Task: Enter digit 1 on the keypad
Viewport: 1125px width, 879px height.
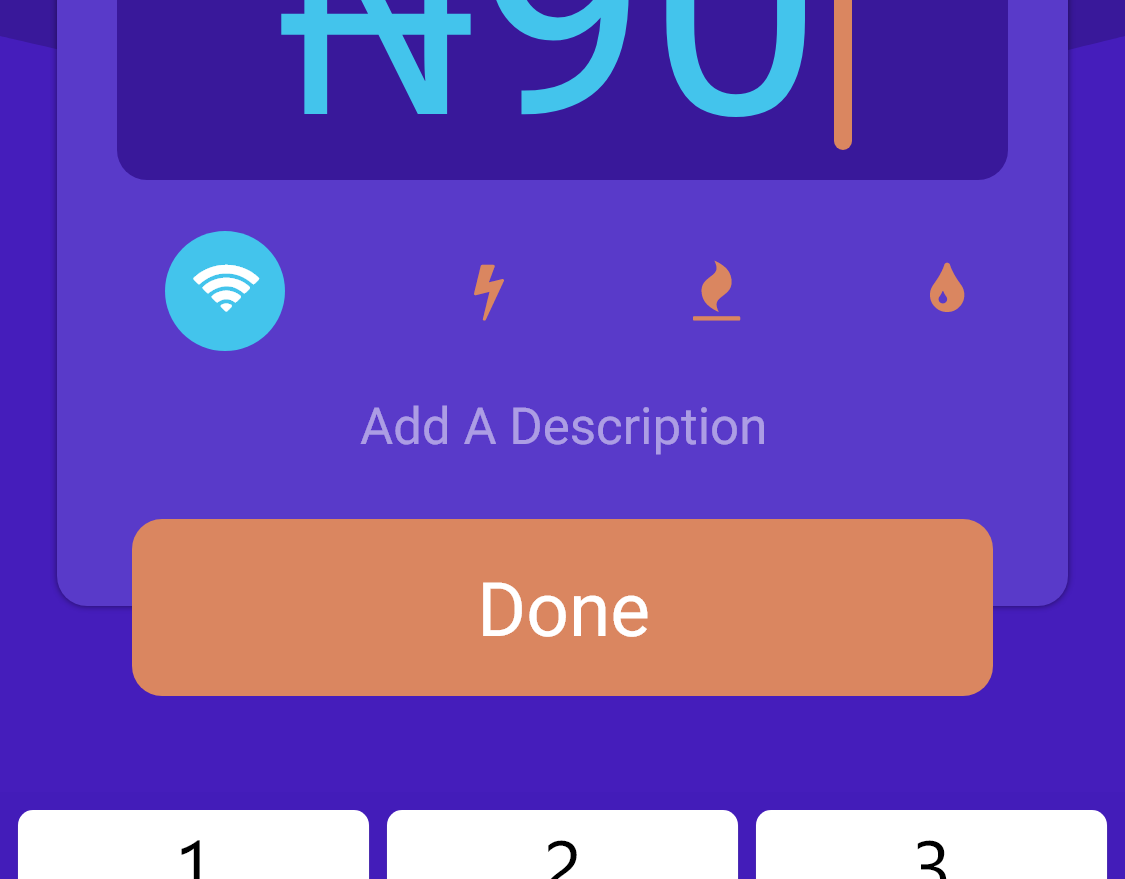Action: (193, 848)
